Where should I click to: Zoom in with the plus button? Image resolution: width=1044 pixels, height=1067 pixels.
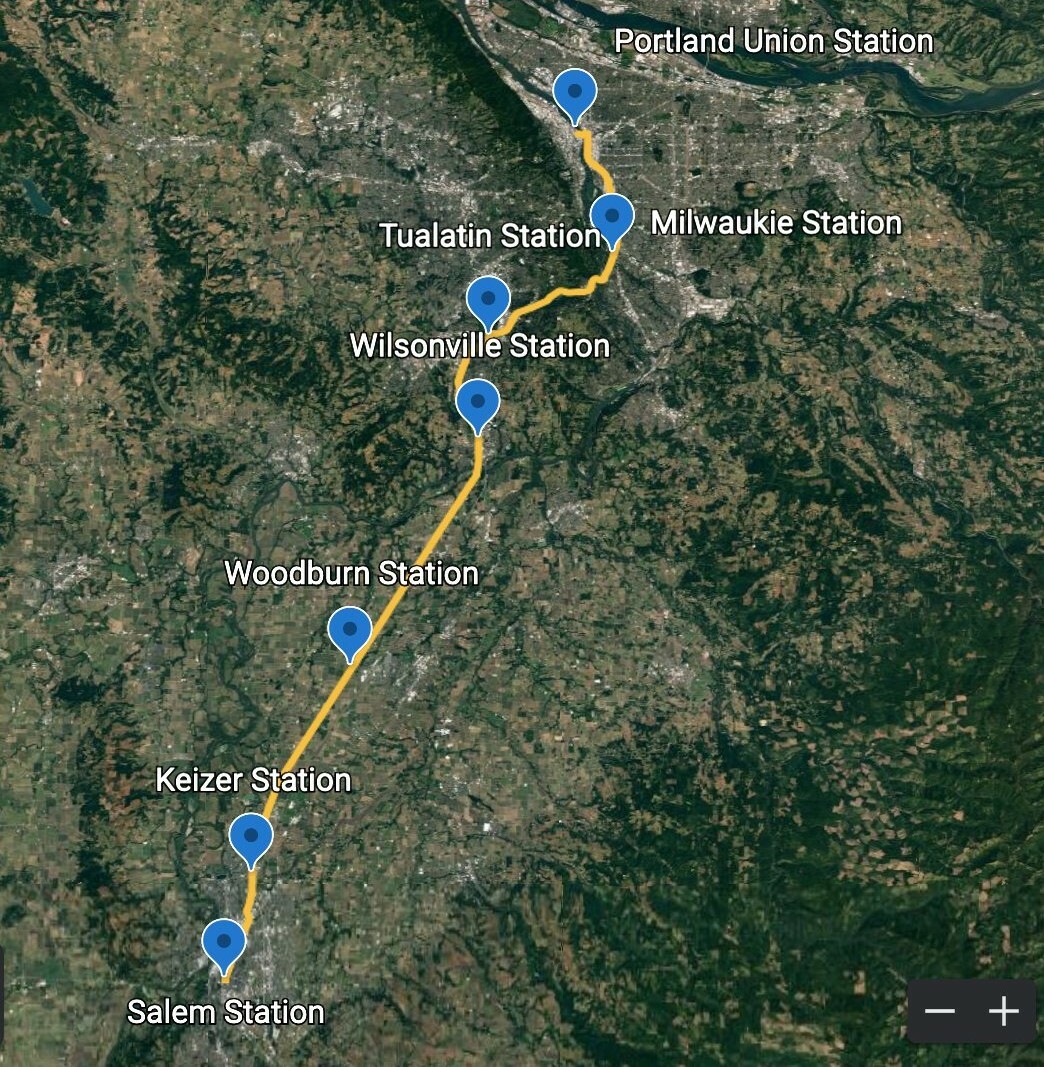click(1003, 1011)
